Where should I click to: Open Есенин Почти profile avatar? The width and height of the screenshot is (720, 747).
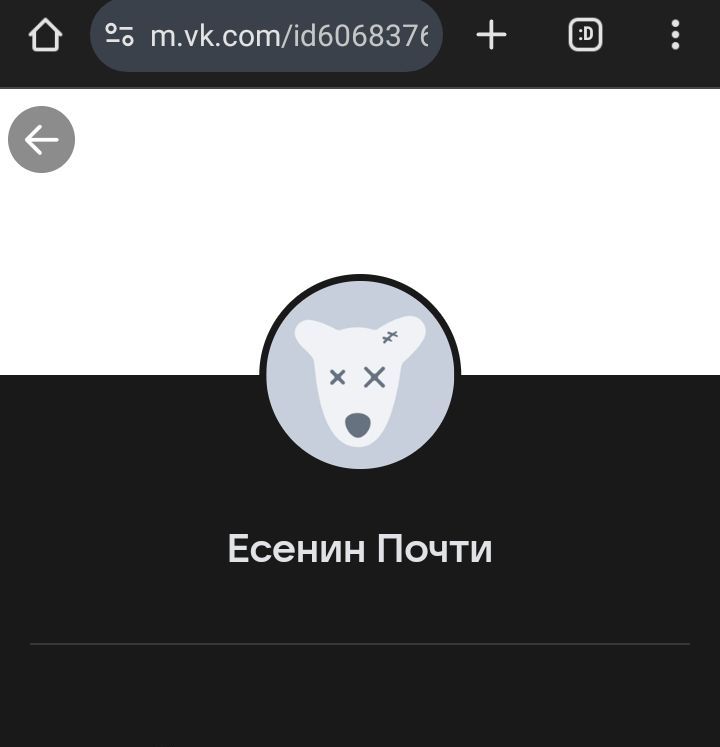[360, 375]
